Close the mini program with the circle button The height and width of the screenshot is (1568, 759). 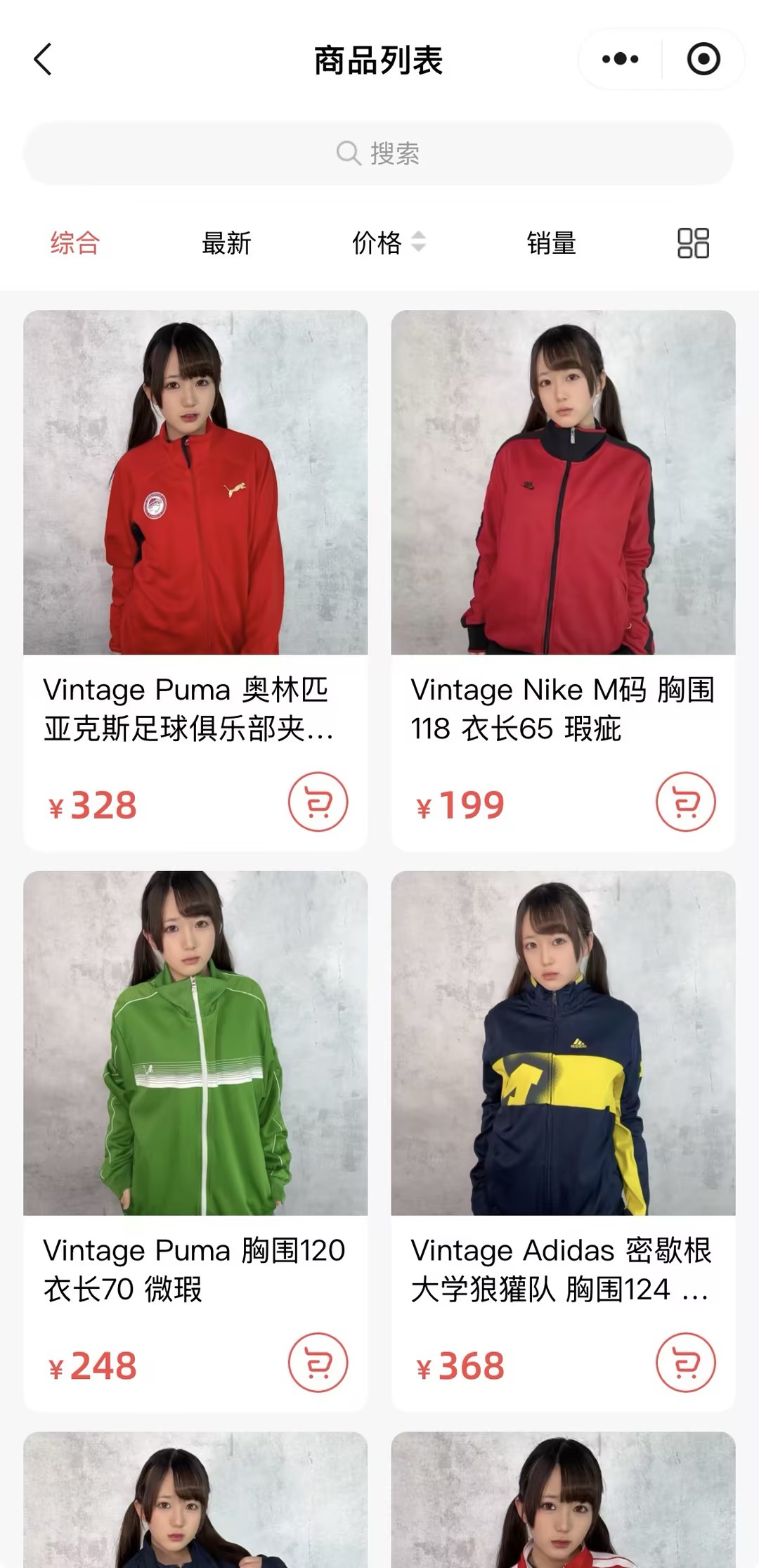703,60
